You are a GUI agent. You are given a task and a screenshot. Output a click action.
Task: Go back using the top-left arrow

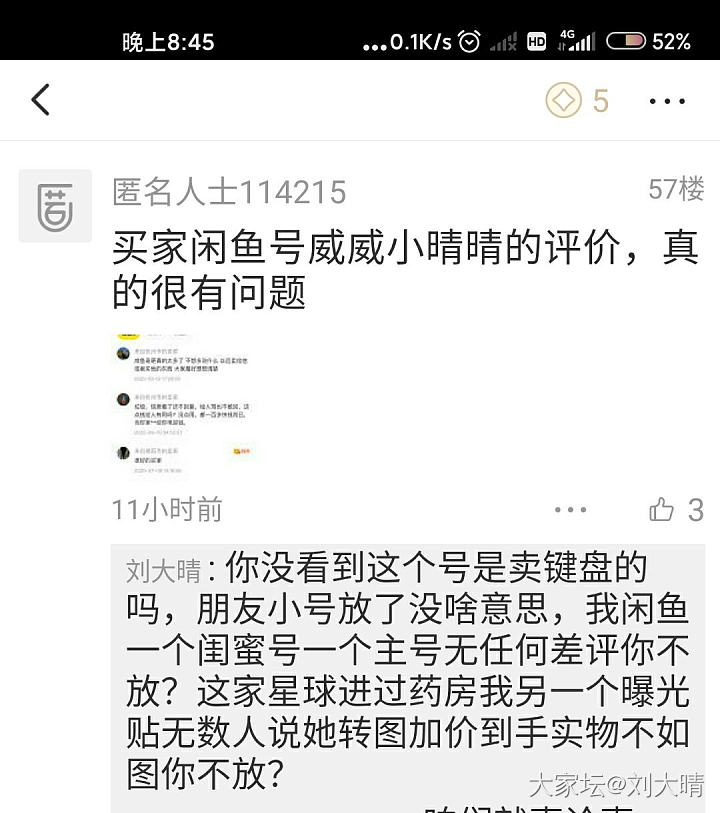click(41, 100)
